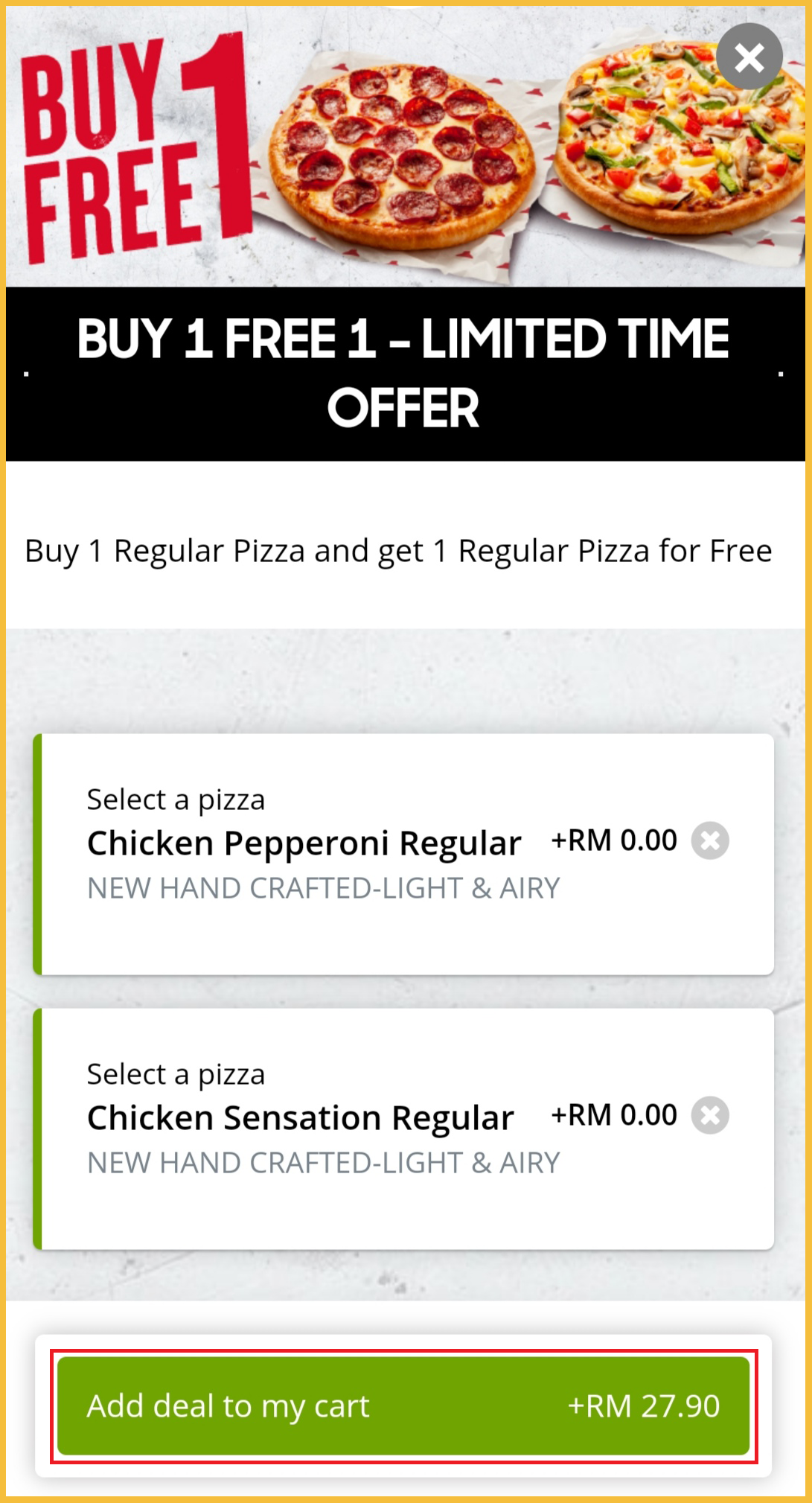Remove Chicken Sensation Regular selection

(710, 1116)
